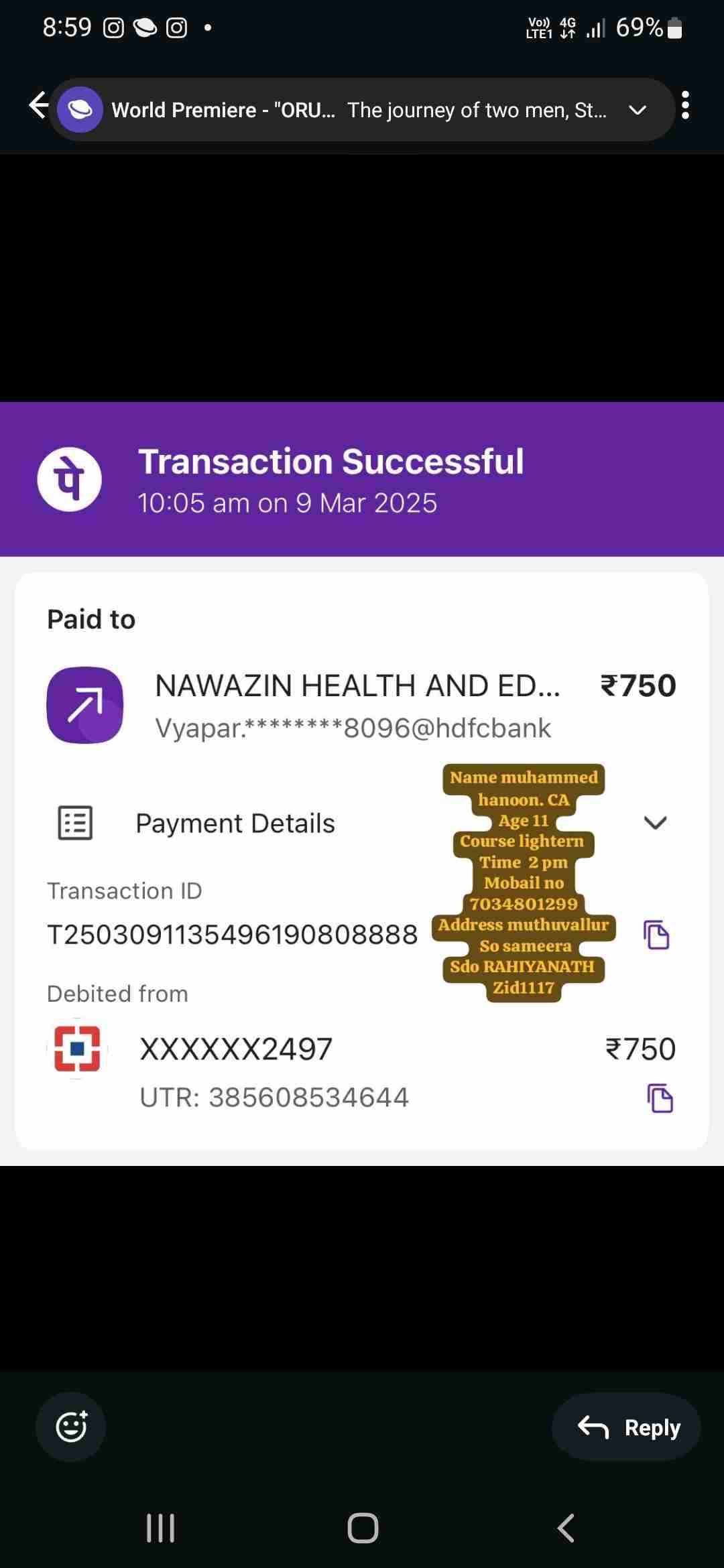The height and width of the screenshot is (1568, 724).
Task: Go back using the top-left arrow
Action: (38, 106)
